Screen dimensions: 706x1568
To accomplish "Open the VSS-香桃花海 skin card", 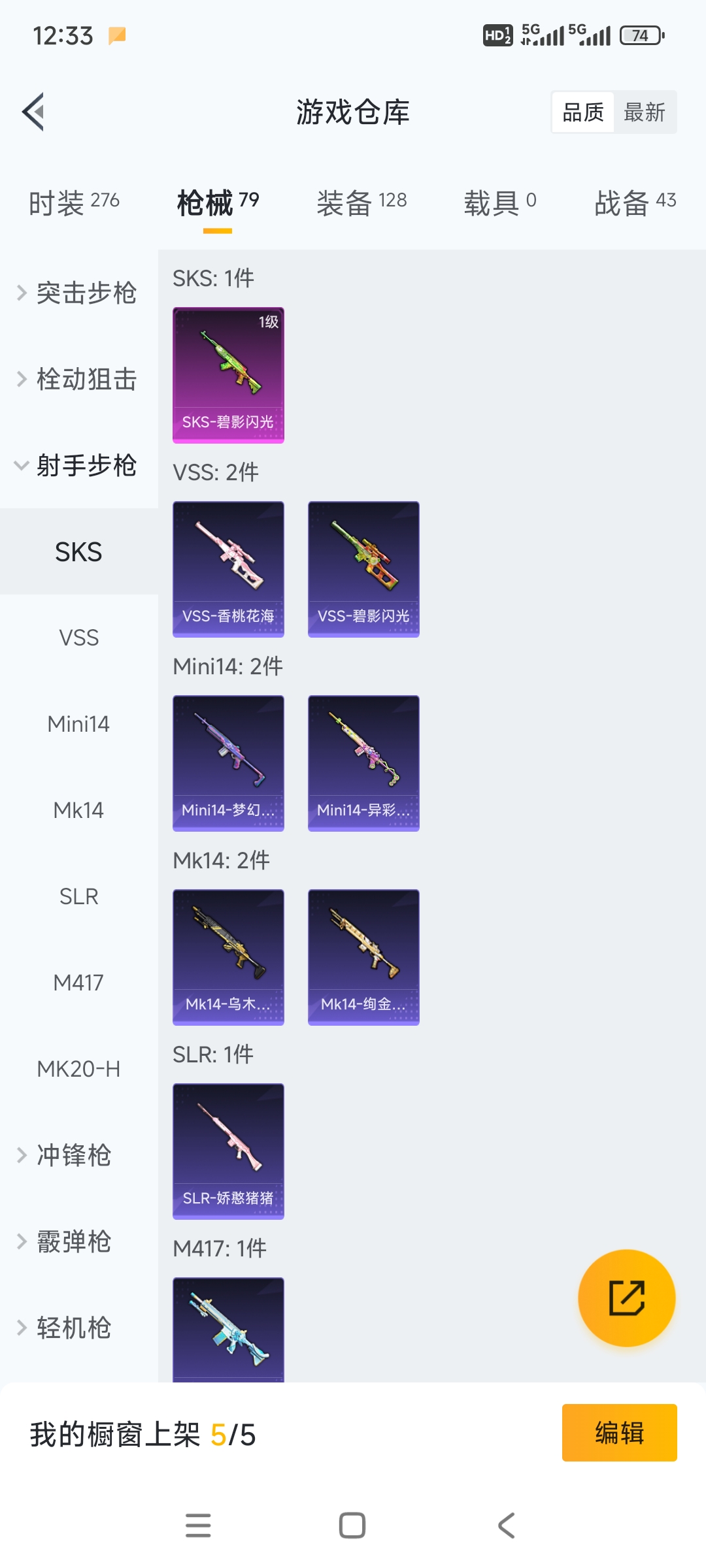I will pos(228,569).
